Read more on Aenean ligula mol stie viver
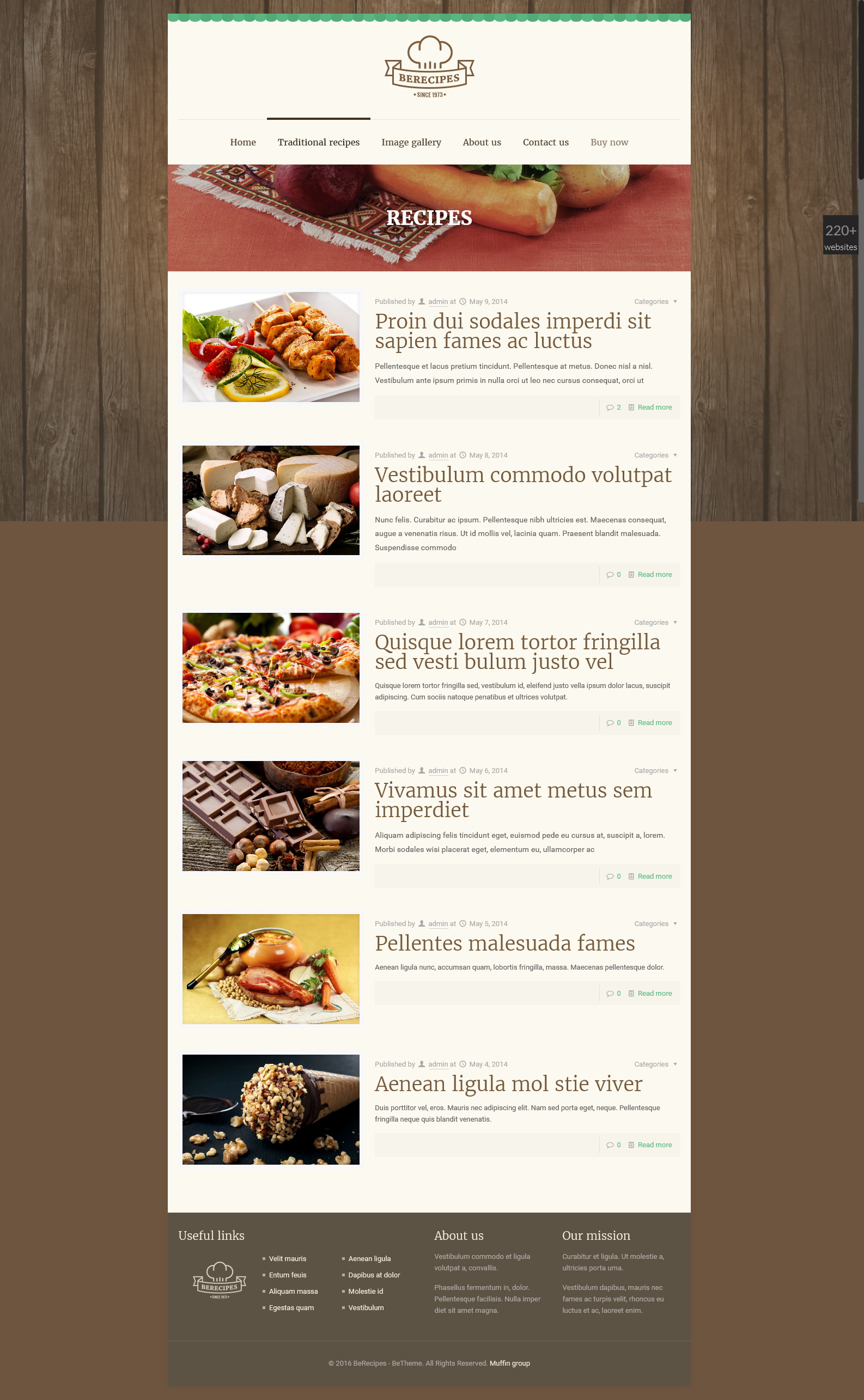Screen dimensions: 864x1400 pyautogui.click(x=654, y=1145)
